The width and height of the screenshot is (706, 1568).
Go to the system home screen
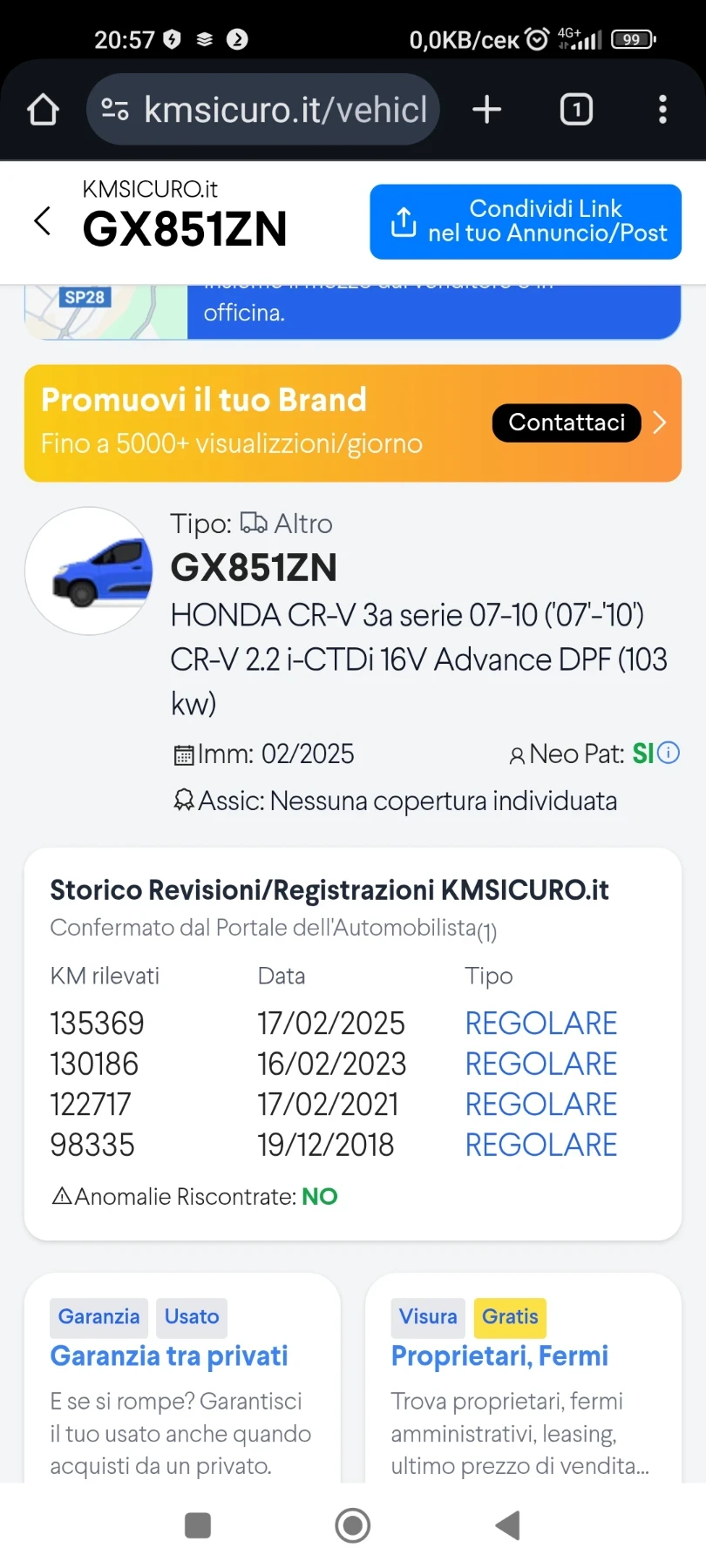(353, 1525)
